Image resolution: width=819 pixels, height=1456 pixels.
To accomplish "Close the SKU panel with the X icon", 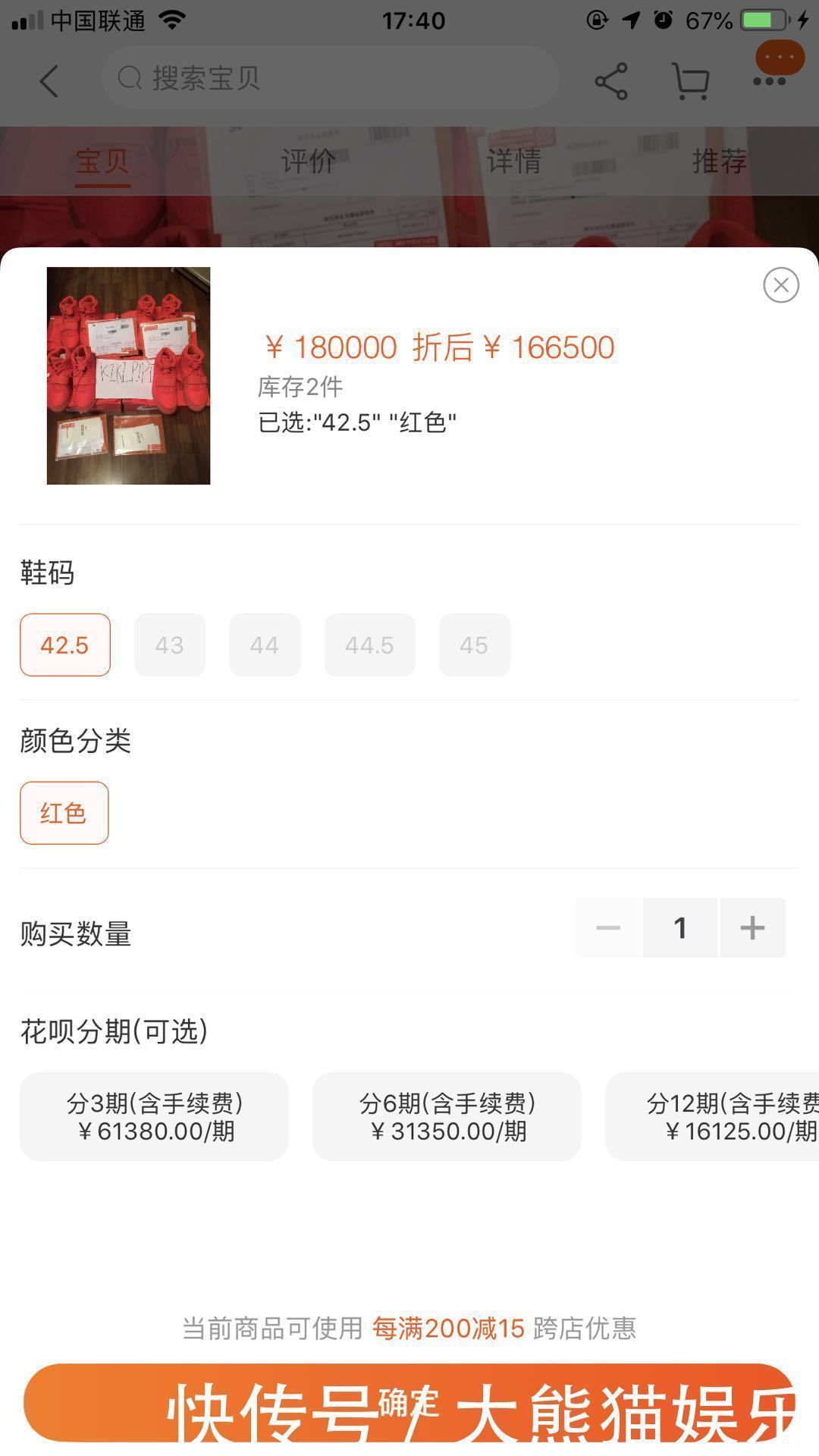I will [781, 285].
